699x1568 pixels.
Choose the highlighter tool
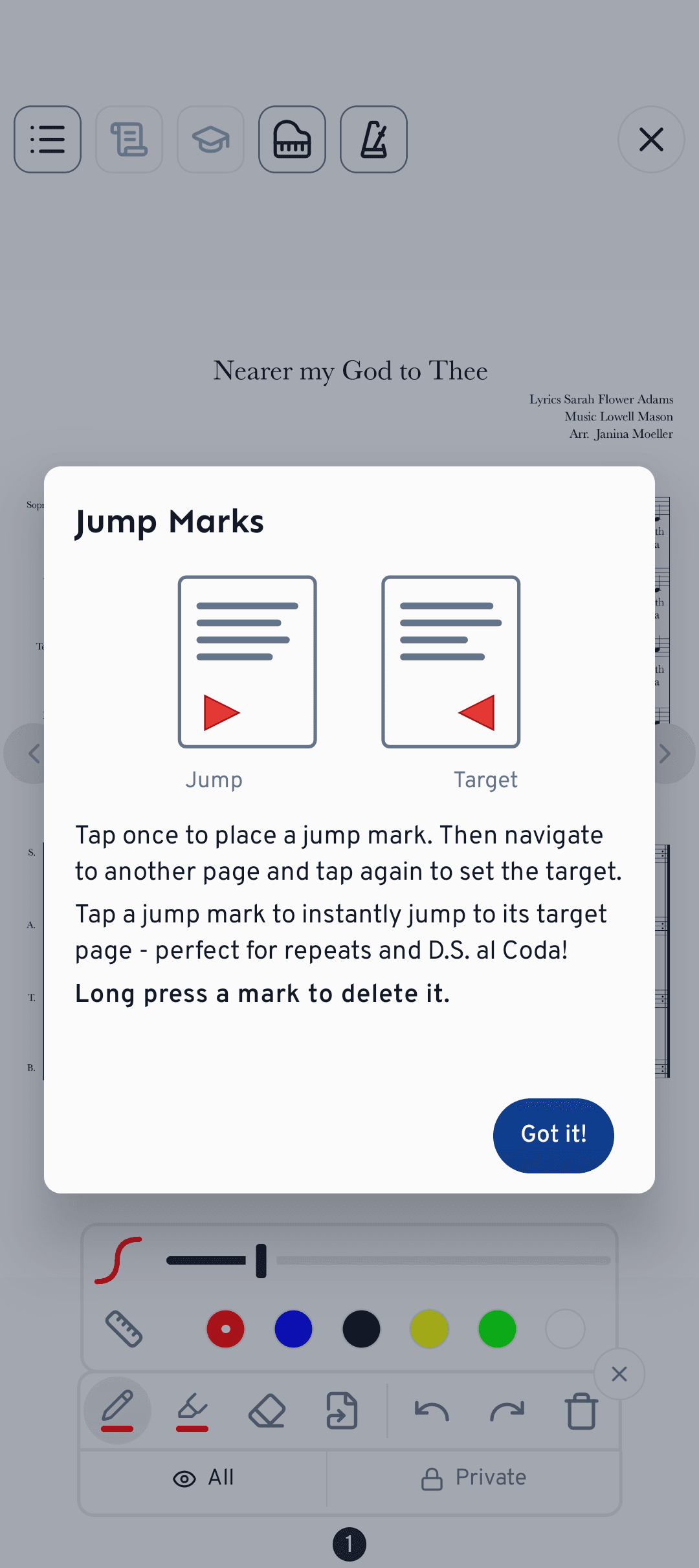pos(192,1411)
